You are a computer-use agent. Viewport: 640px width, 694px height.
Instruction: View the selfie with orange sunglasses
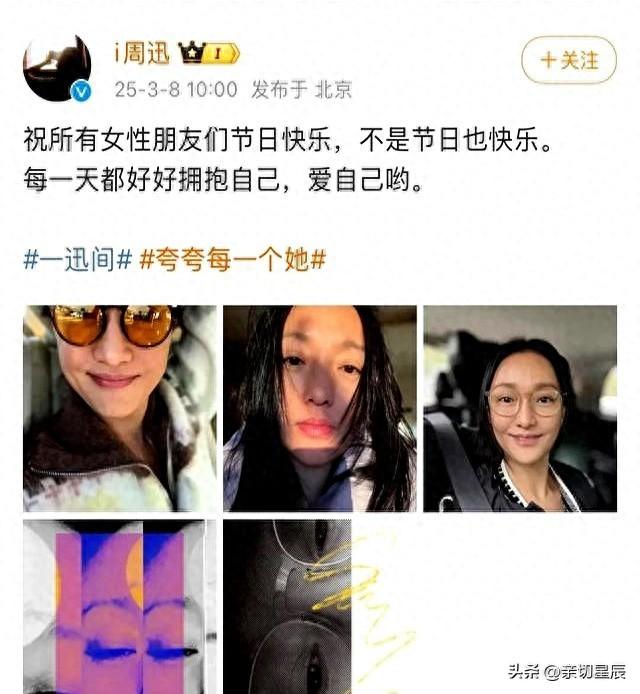(120, 408)
